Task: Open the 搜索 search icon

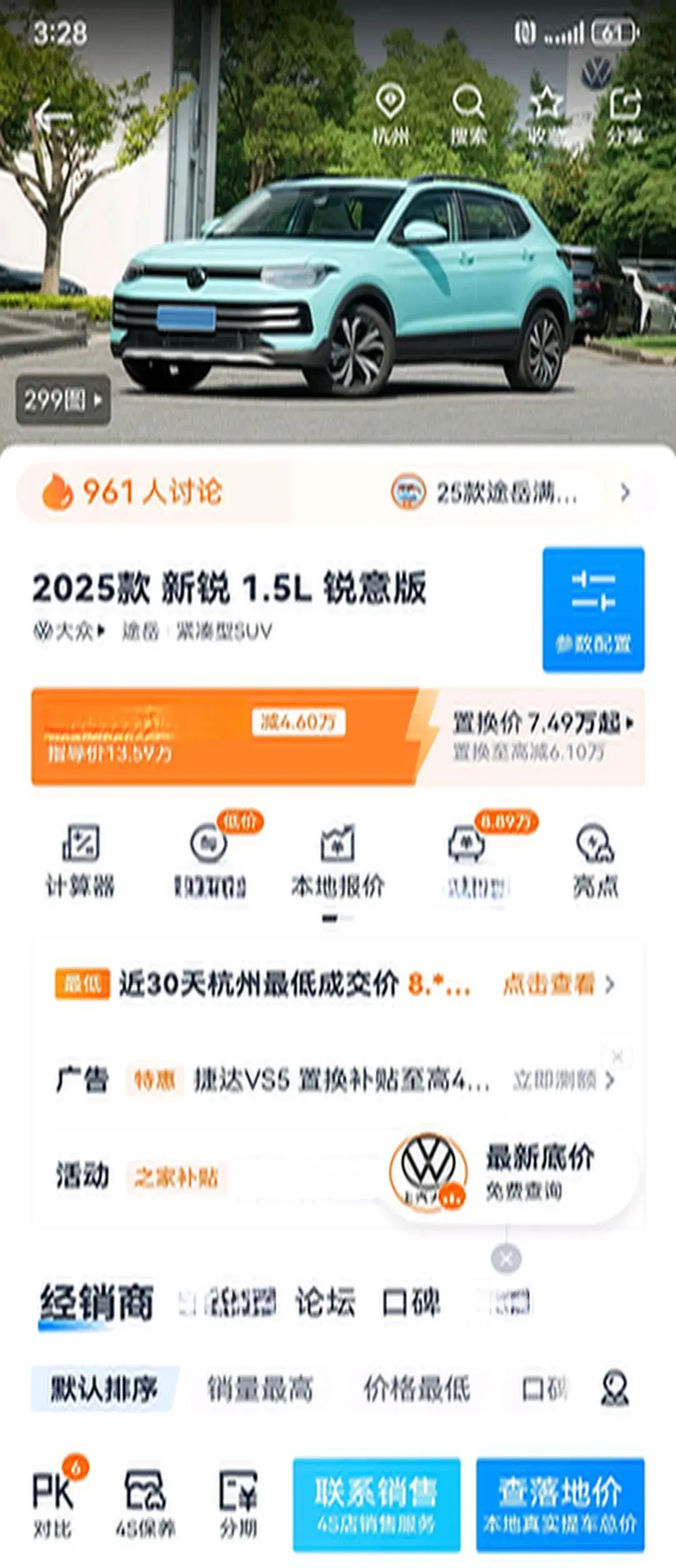Action: pyautogui.click(x=468, y=115)
